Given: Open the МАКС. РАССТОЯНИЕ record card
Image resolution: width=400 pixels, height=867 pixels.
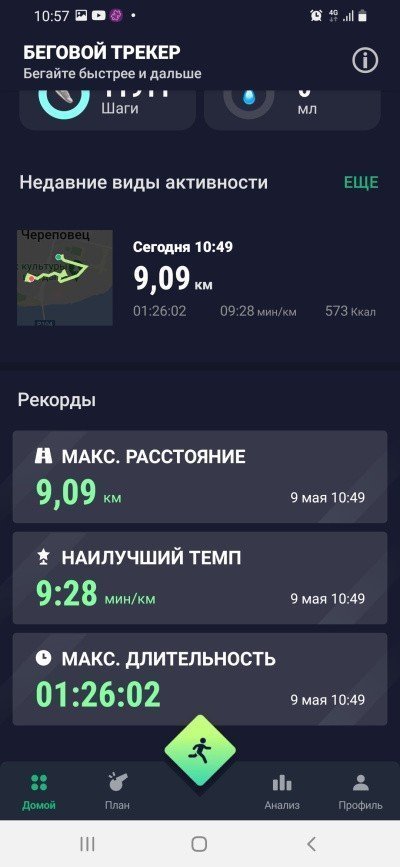Looking at the screenshot, I should [x=200, y=477].
